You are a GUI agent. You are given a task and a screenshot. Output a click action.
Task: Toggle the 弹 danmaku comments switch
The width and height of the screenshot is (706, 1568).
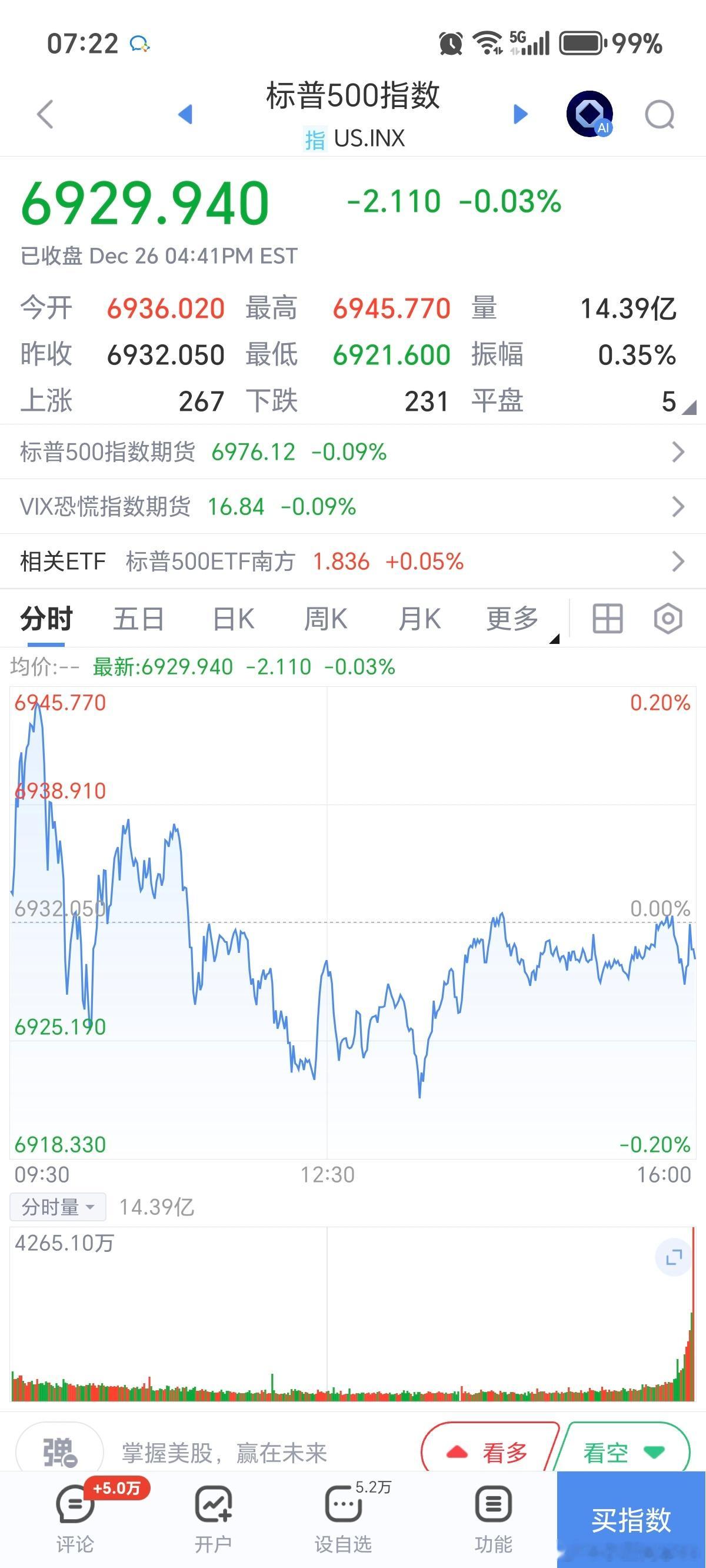(x=58, y=1450)
